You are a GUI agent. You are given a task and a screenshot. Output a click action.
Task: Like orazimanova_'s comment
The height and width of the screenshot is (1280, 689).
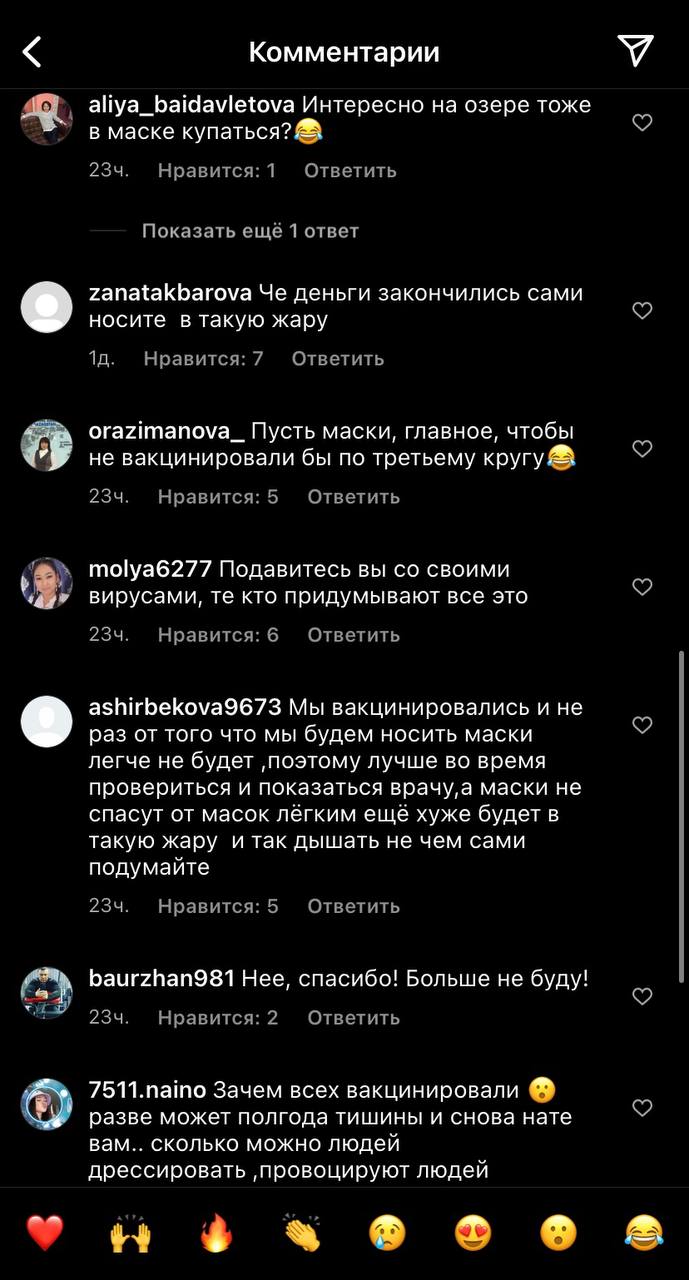click(x=642, y=449)
